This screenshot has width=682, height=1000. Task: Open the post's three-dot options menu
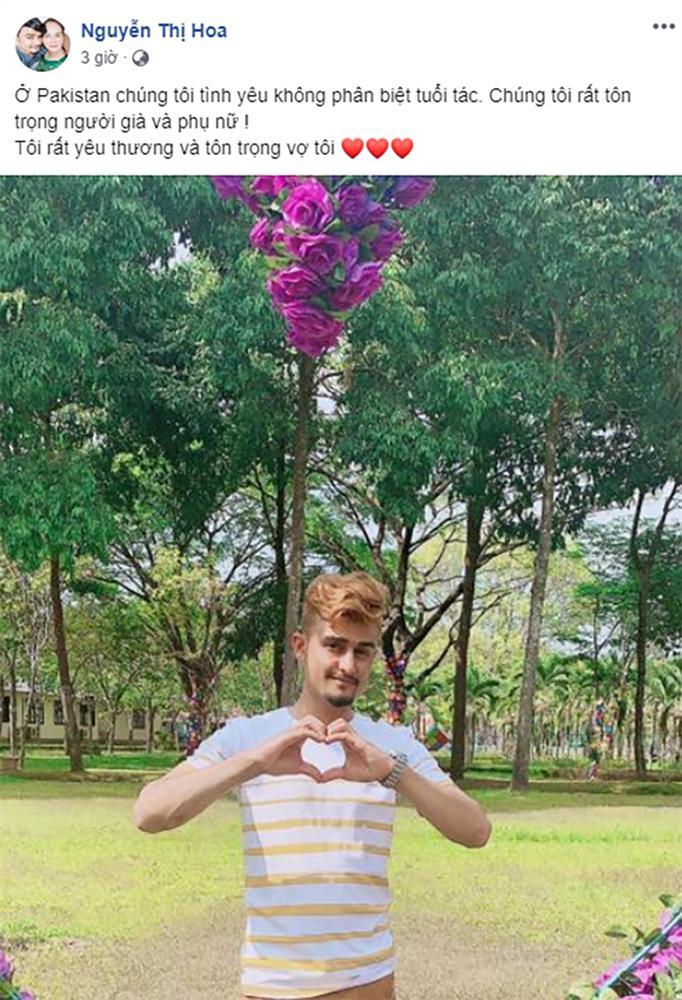pos(663,27)
